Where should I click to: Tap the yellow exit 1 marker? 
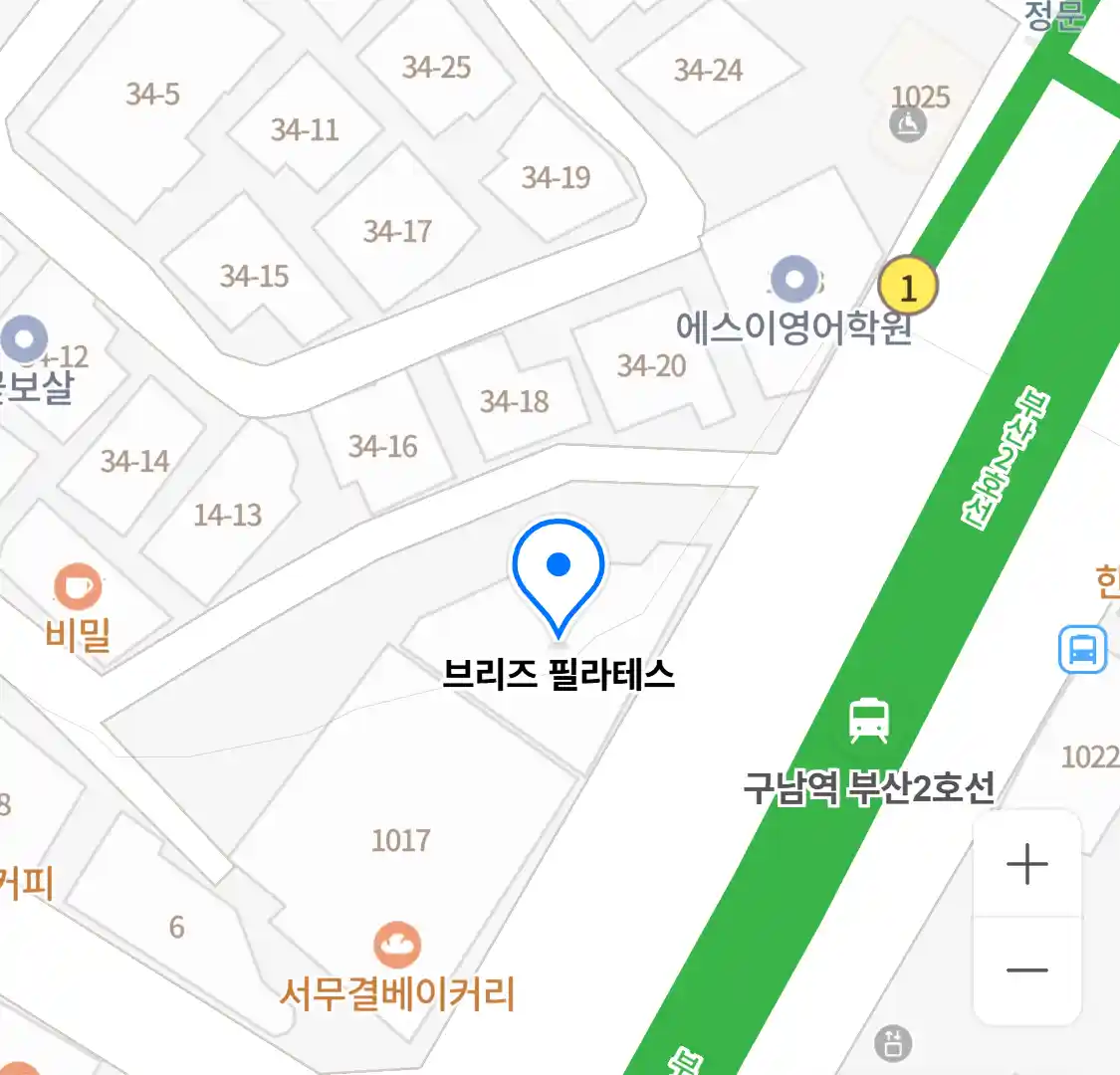(907, 288)
